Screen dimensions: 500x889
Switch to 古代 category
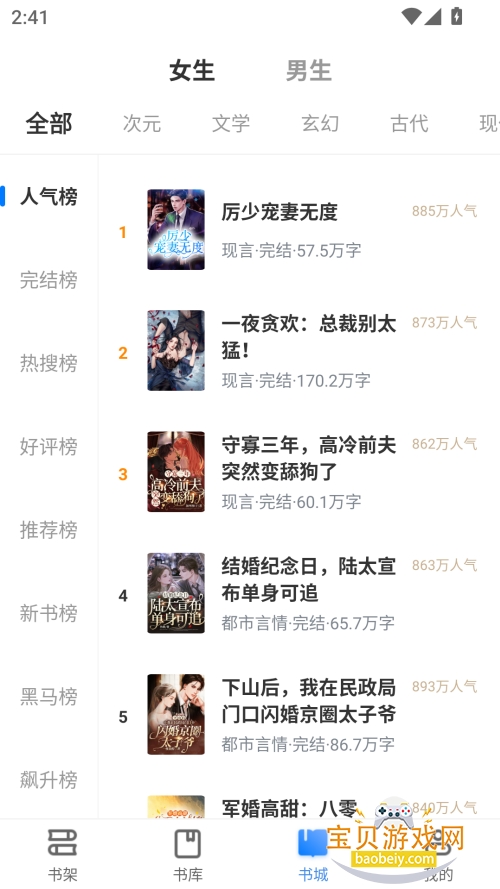(409, 123)
